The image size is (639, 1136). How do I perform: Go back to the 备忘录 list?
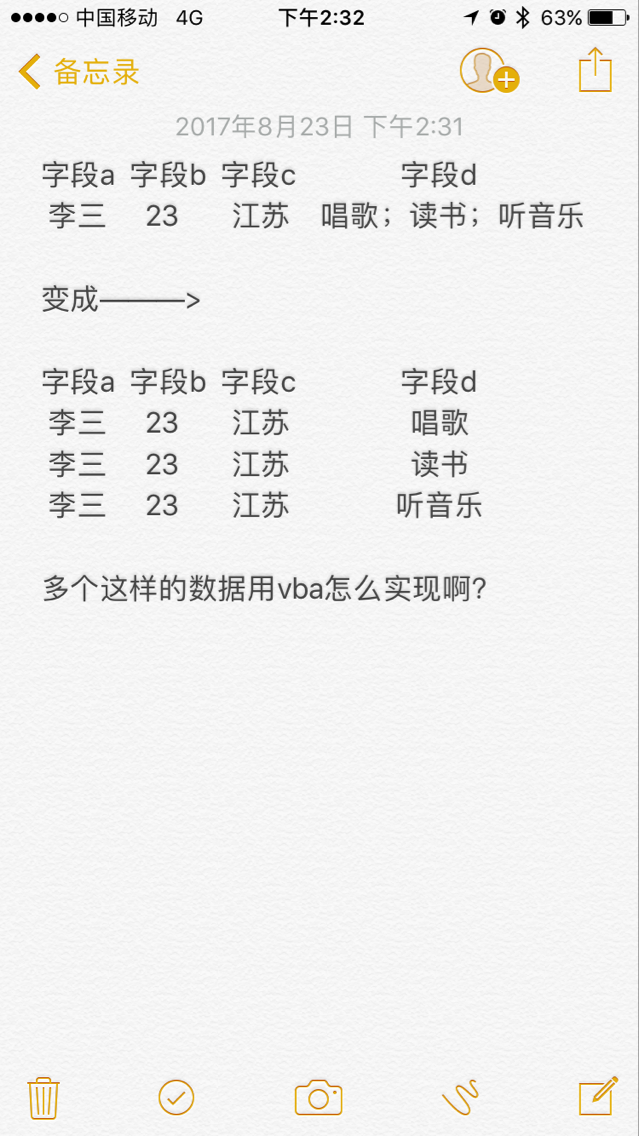[78, 72]
